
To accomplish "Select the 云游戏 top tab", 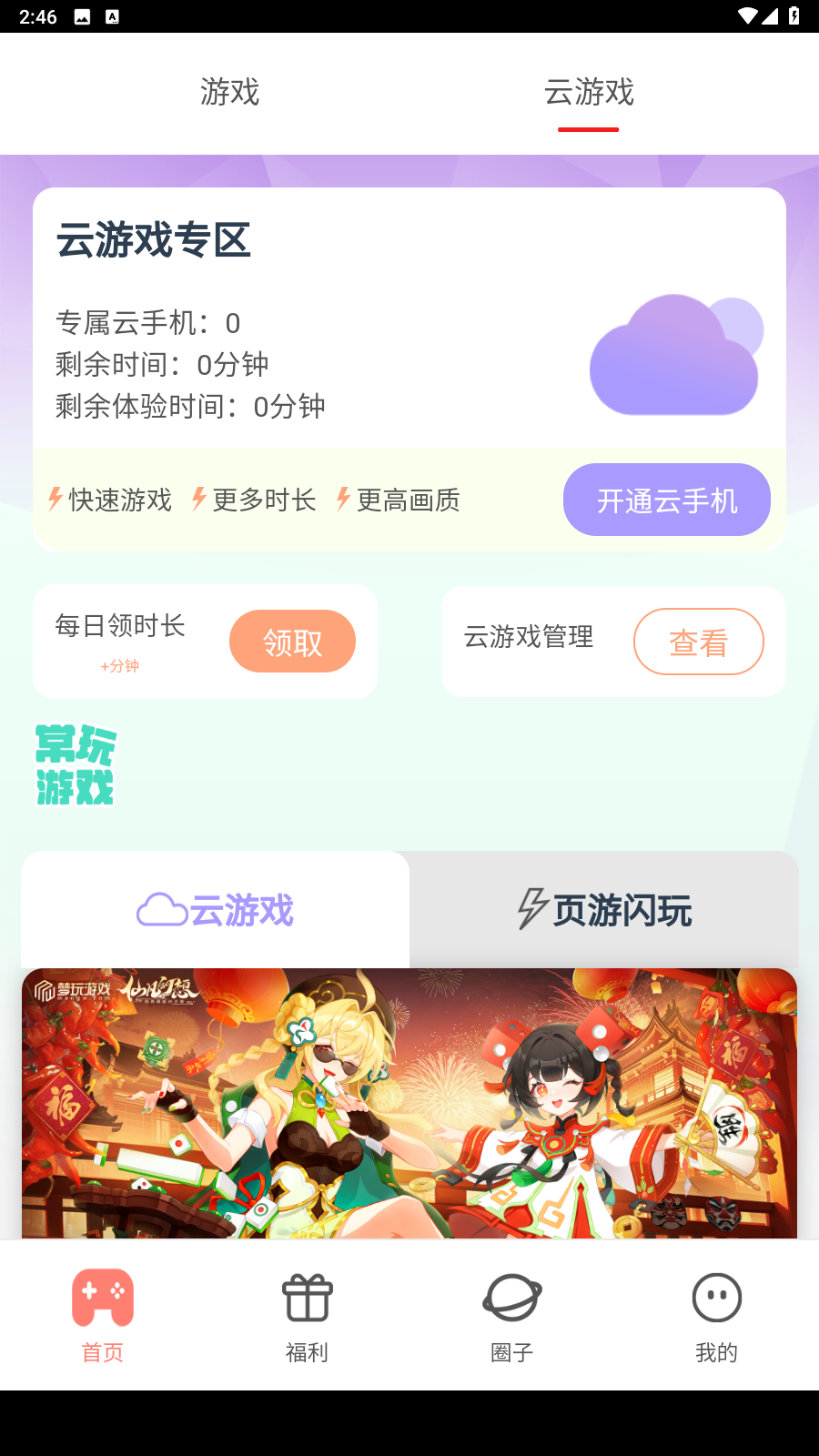I will [x=589, y=93].
